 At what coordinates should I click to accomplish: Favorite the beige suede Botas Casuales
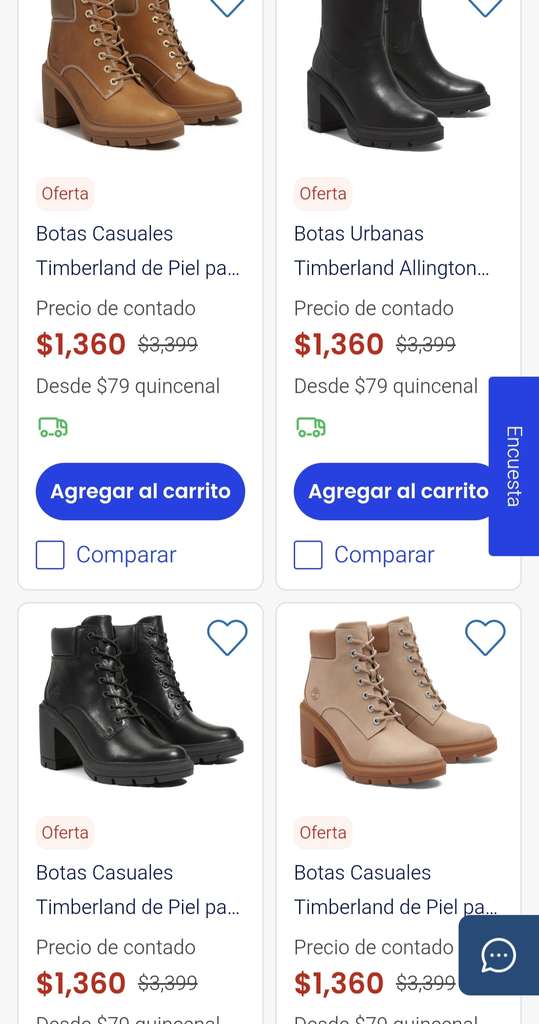pyautogui.click(x=485, y=637)
